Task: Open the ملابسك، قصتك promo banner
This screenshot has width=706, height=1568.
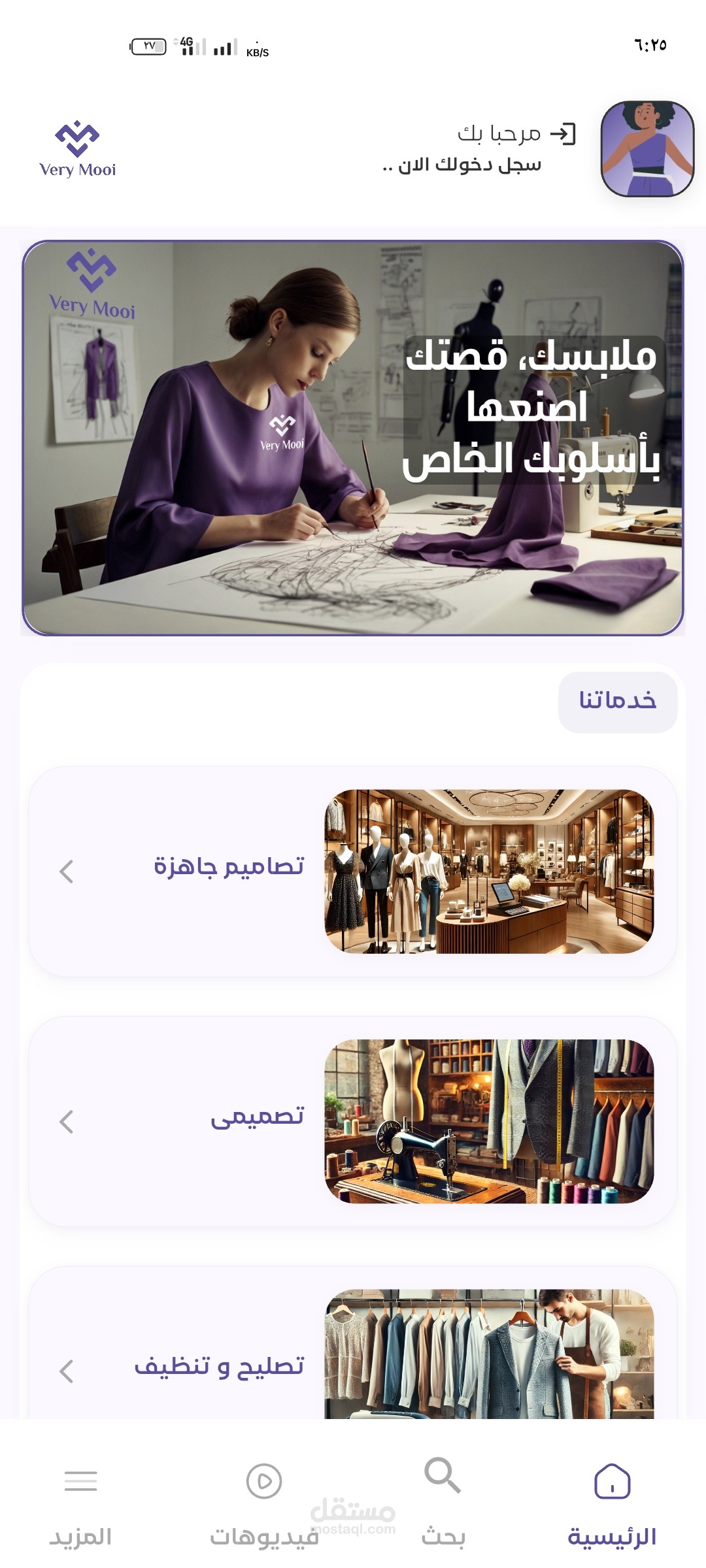Action: click(x=353, y=438)
